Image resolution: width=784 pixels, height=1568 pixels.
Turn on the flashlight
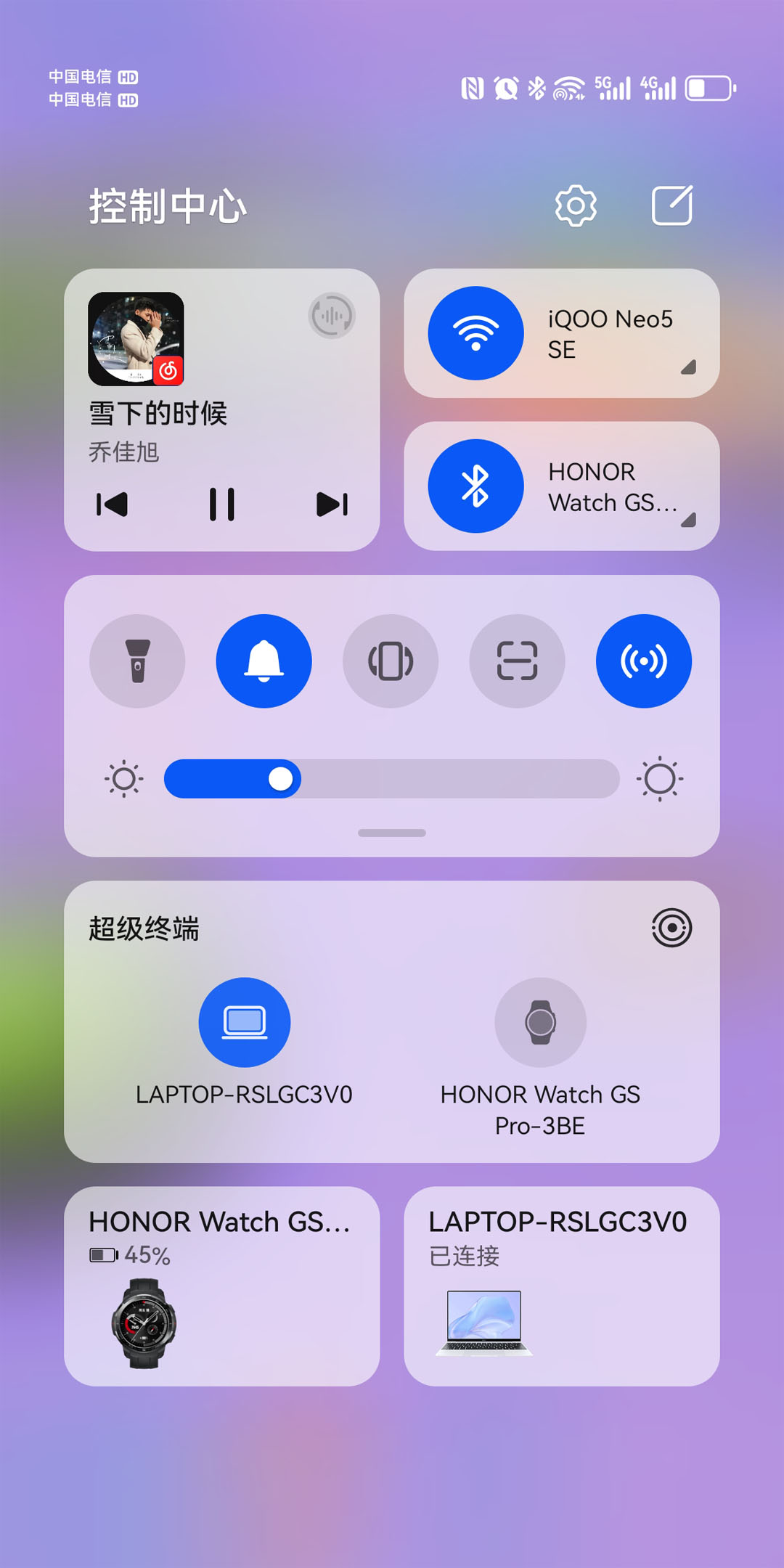137,661
